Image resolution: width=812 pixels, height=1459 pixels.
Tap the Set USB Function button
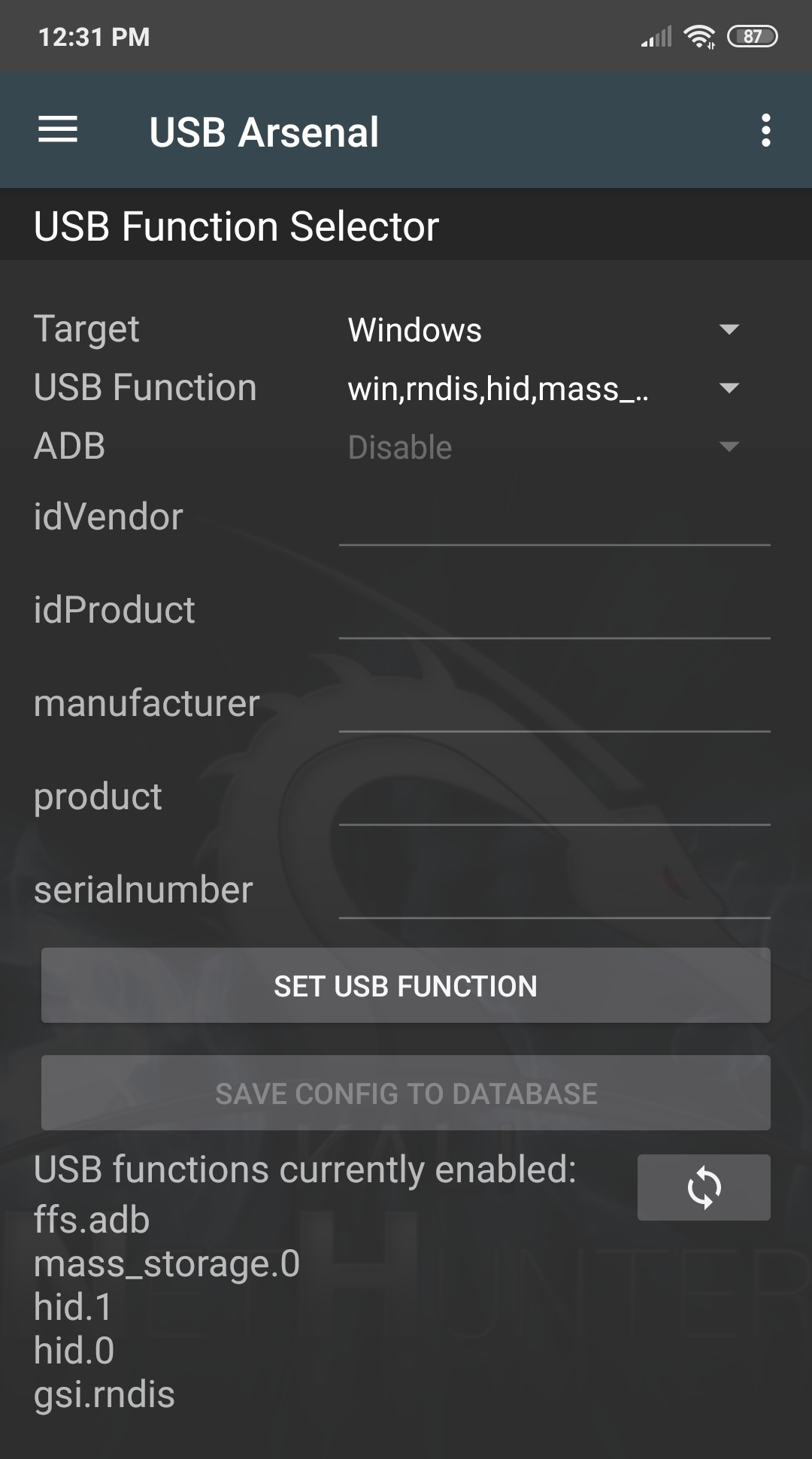pyautogui.click(x=405, y=985)
